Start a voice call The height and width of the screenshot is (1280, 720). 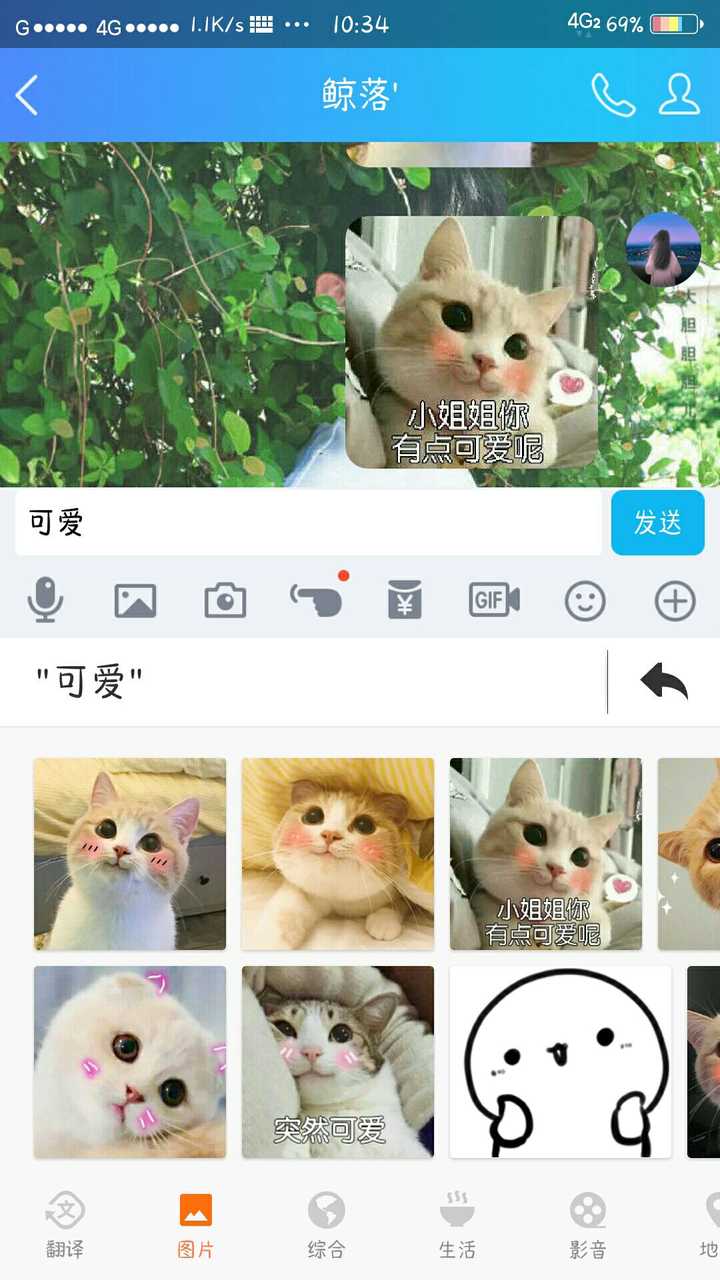click(x=612, y=95)
